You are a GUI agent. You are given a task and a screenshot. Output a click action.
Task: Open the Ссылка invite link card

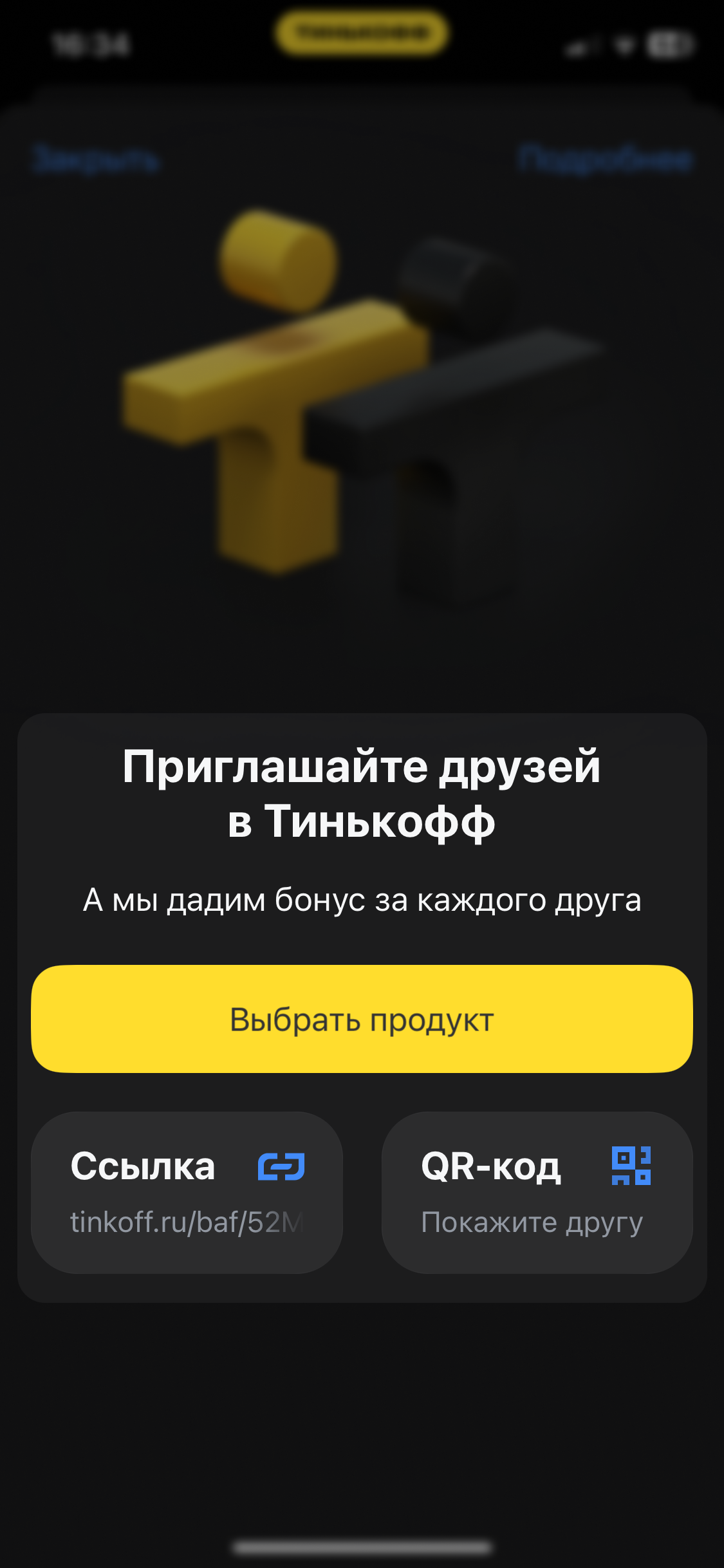(187, 1192)
